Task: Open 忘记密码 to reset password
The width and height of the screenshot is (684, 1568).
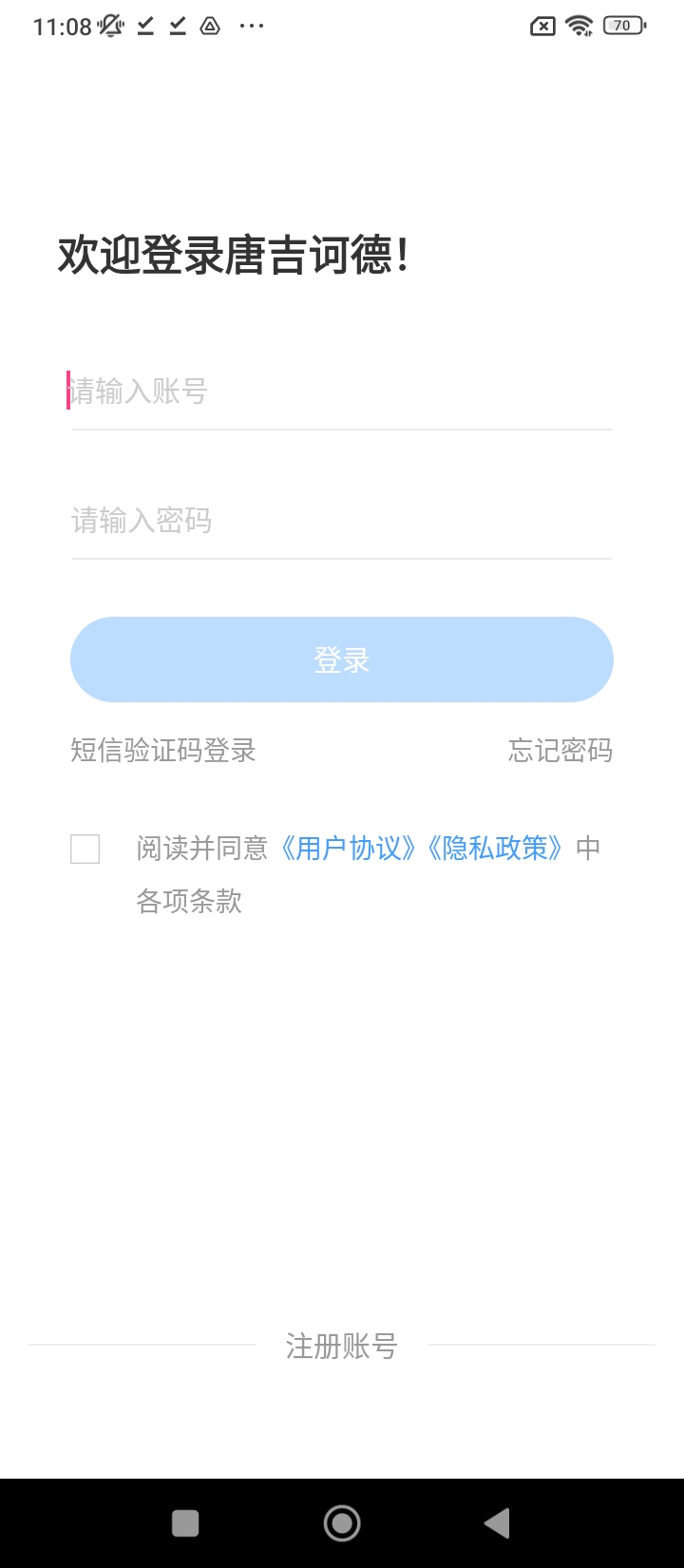Action: [x=560, y=751]
